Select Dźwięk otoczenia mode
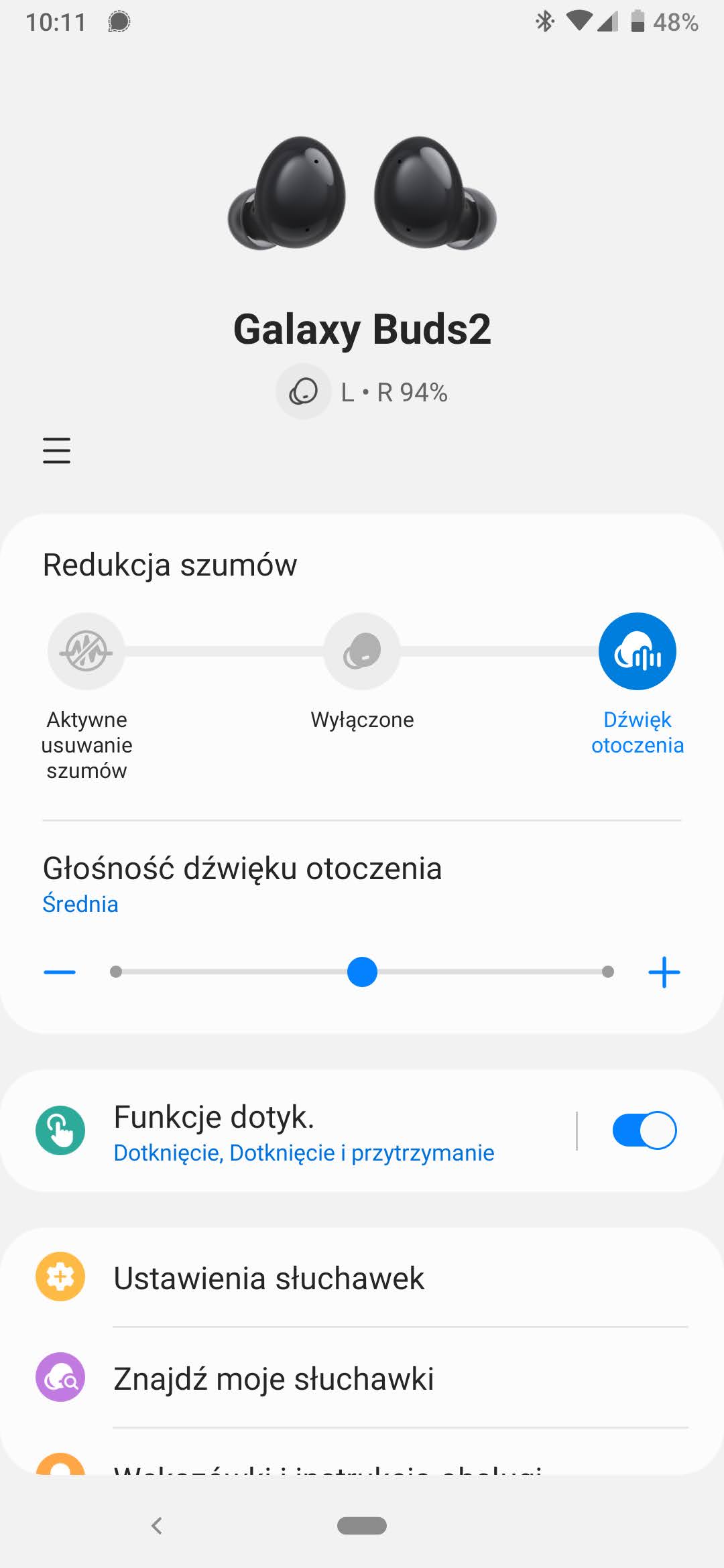 pos(637,651)
